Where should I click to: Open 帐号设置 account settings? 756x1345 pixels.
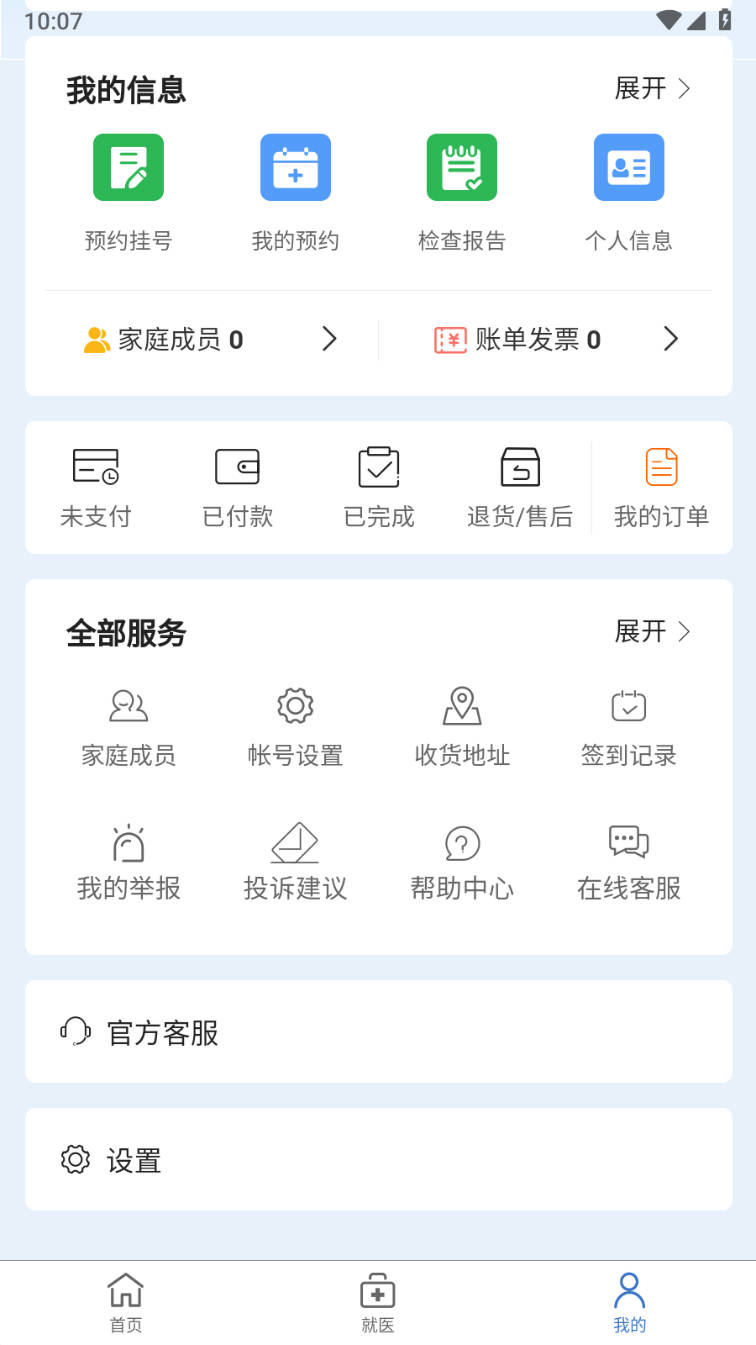click(x=295, y=727)
